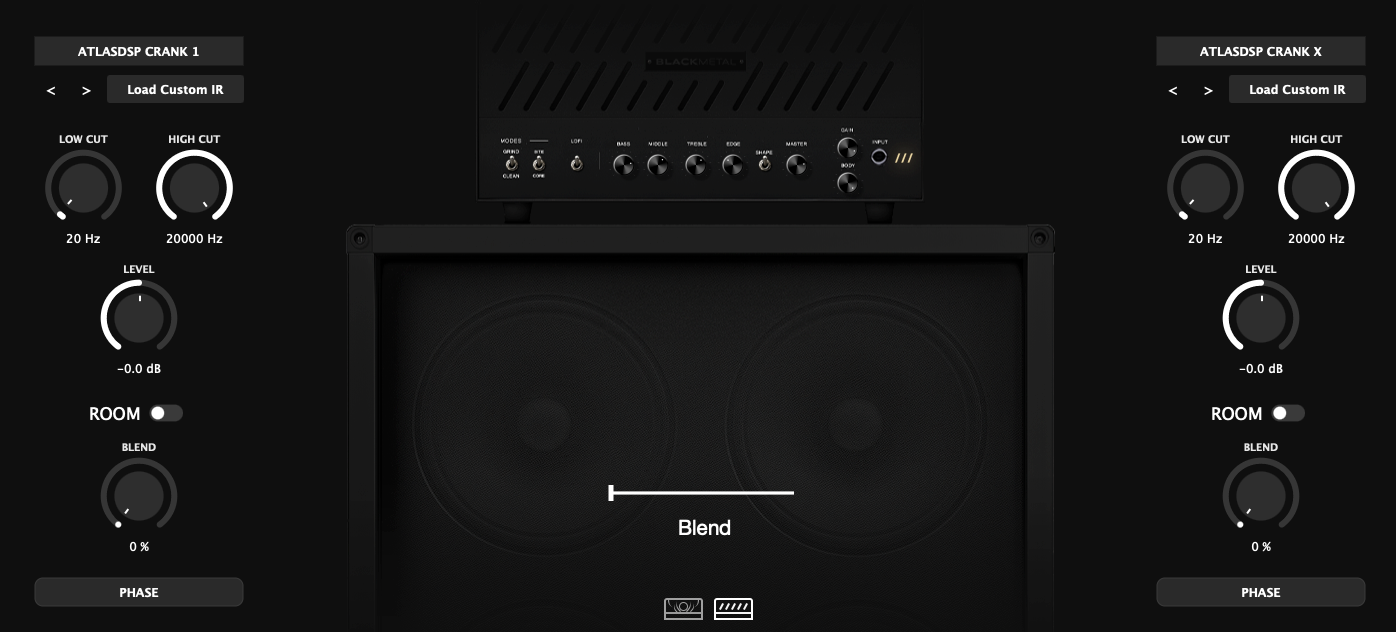Select previous IR in CRANK X panel
This screenshot has width=1396, height=632.
(1173, 91)
